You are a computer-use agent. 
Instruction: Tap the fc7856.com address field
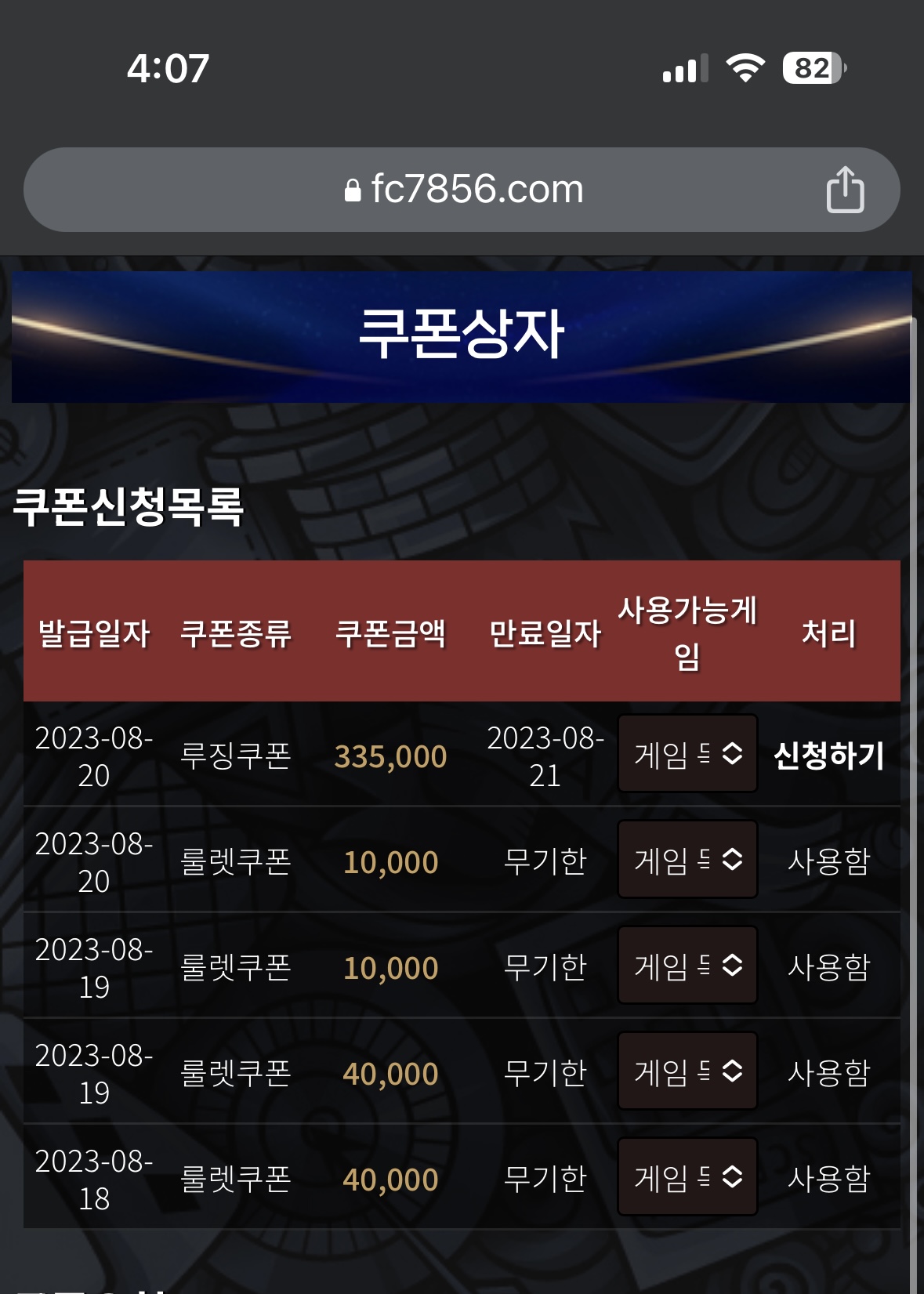[x=462, y=190]
